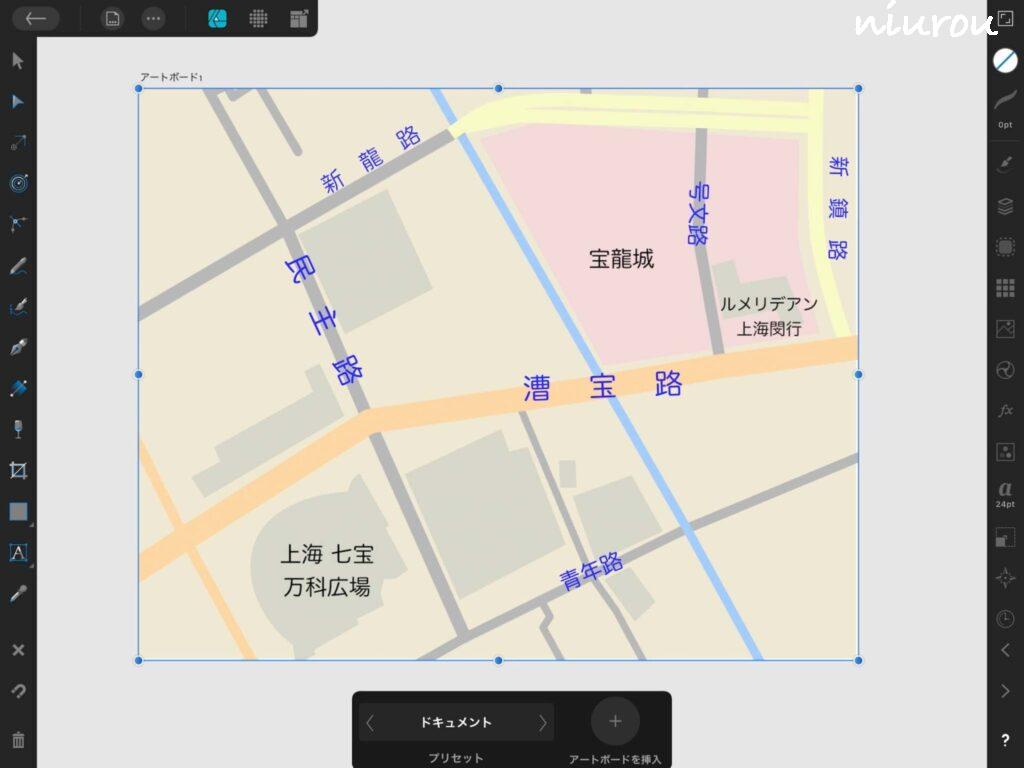Open the document menu
This screenshot has height=768, width=1024.
point(113,18)
